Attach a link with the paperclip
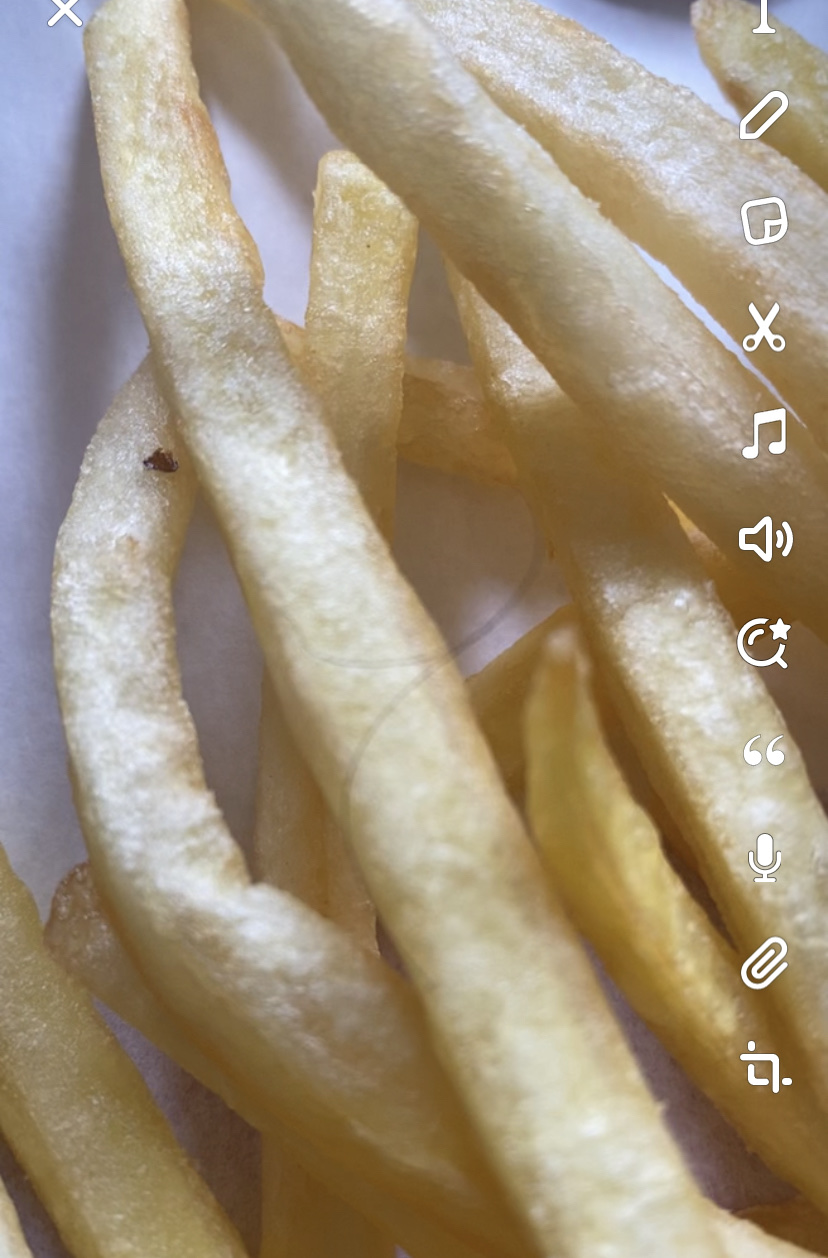This screenshot has height=1258, width=828. [x=764, y=963]
